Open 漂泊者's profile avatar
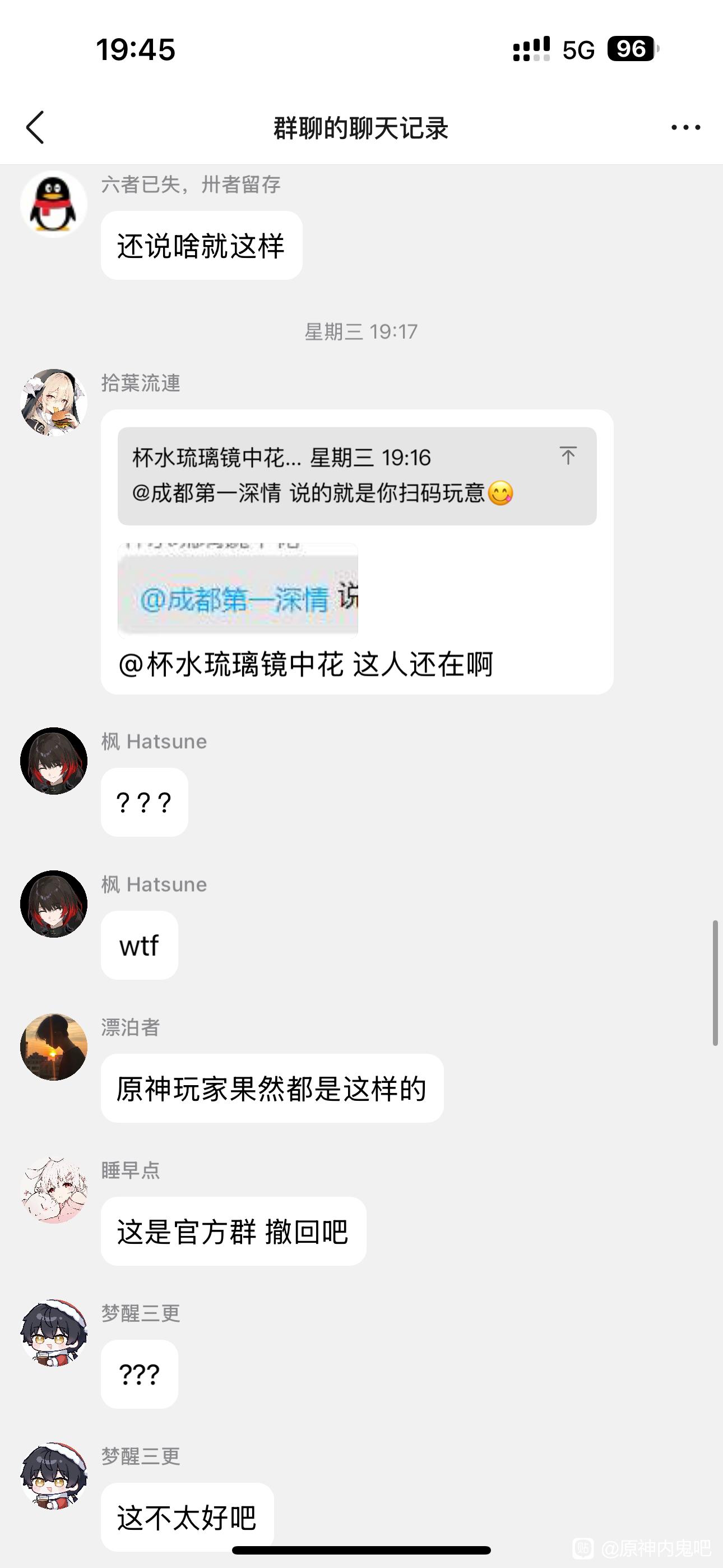723x1568 pixels. click(54, 1047)
